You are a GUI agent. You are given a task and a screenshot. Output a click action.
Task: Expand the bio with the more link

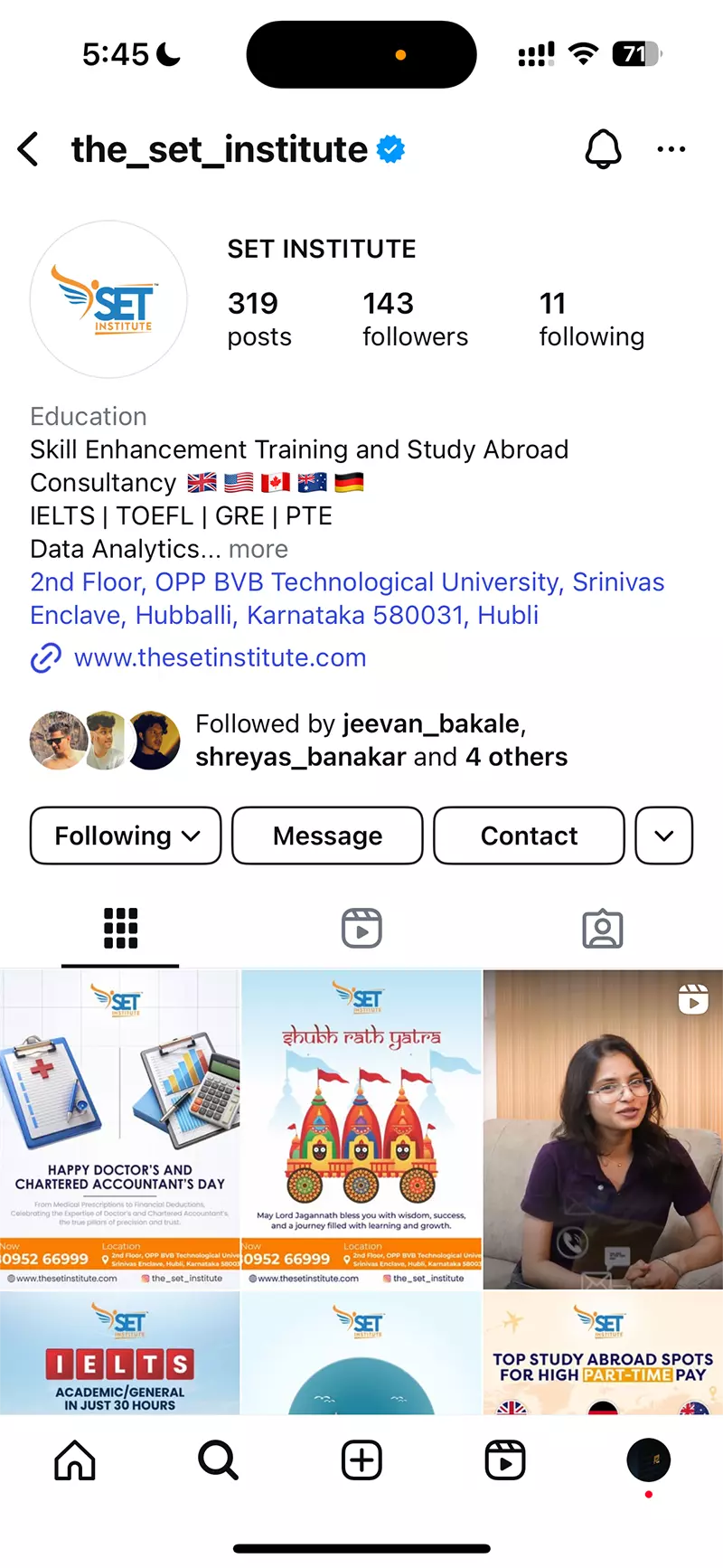coord(258,549)
